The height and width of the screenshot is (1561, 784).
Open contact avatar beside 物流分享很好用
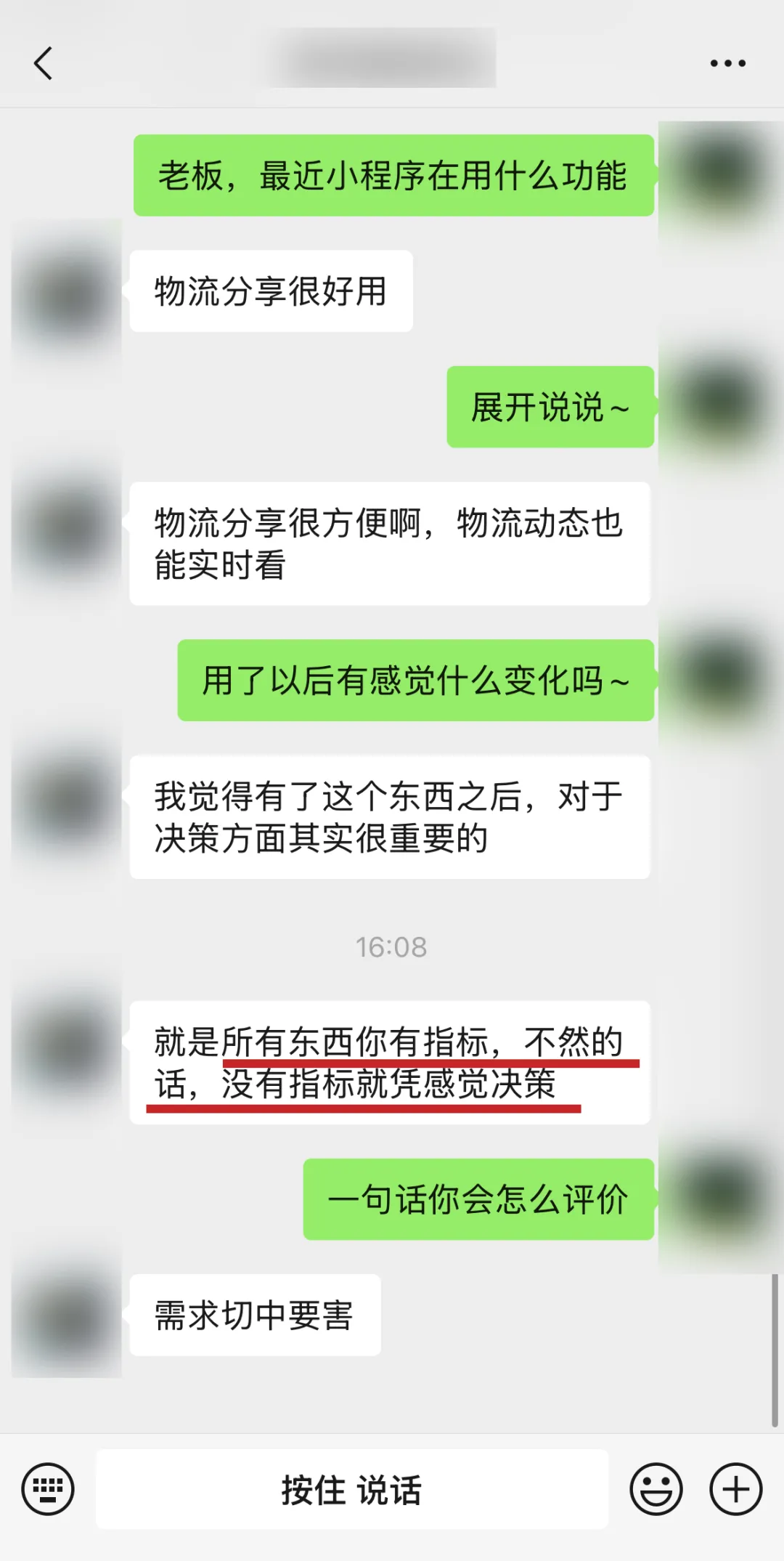[x=67, y=292]
